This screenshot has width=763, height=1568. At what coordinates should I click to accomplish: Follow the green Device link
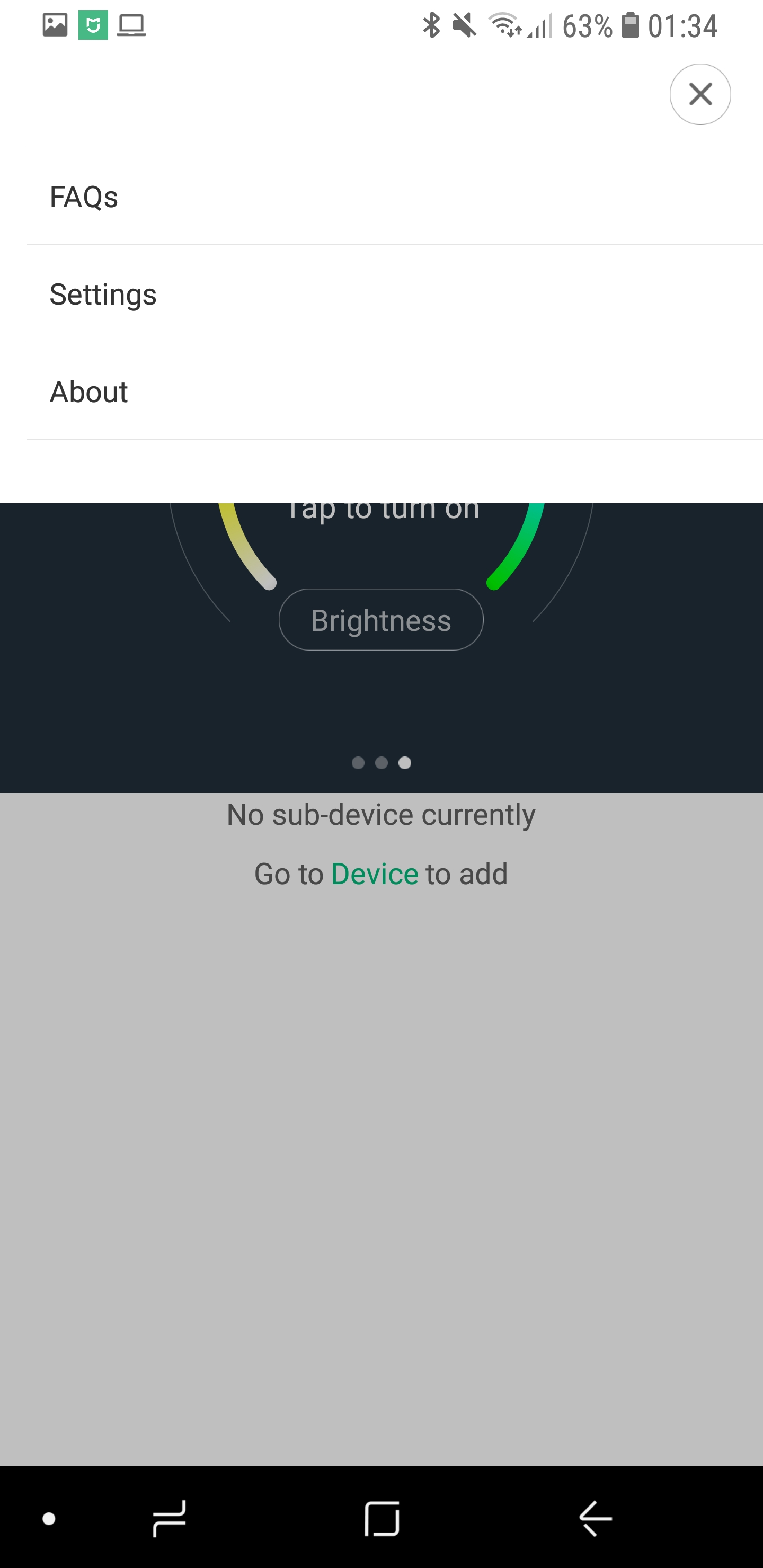click(375, 874)
